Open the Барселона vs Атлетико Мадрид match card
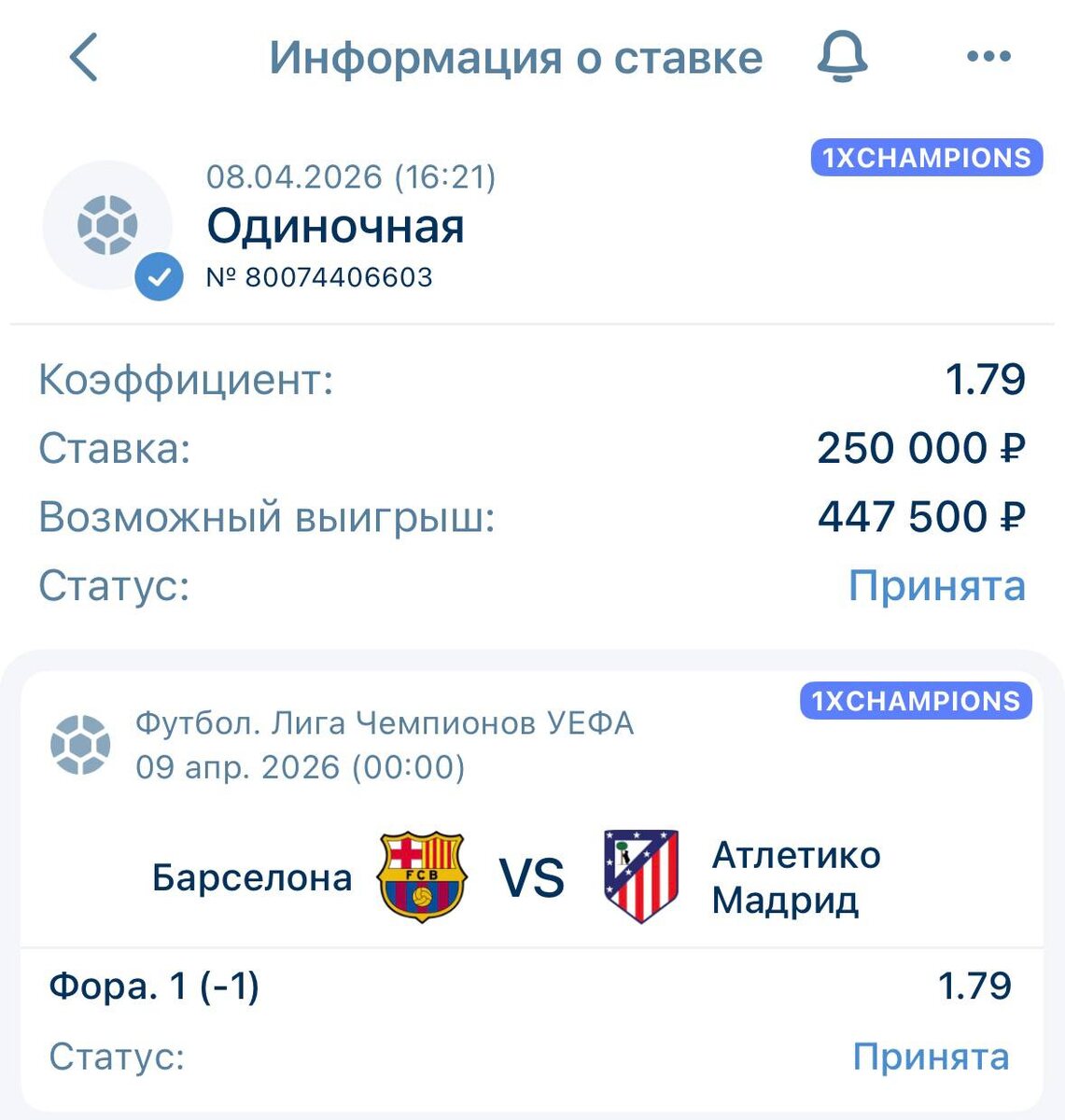Viewport: 1065px width, 1120px height. point(532,877)
